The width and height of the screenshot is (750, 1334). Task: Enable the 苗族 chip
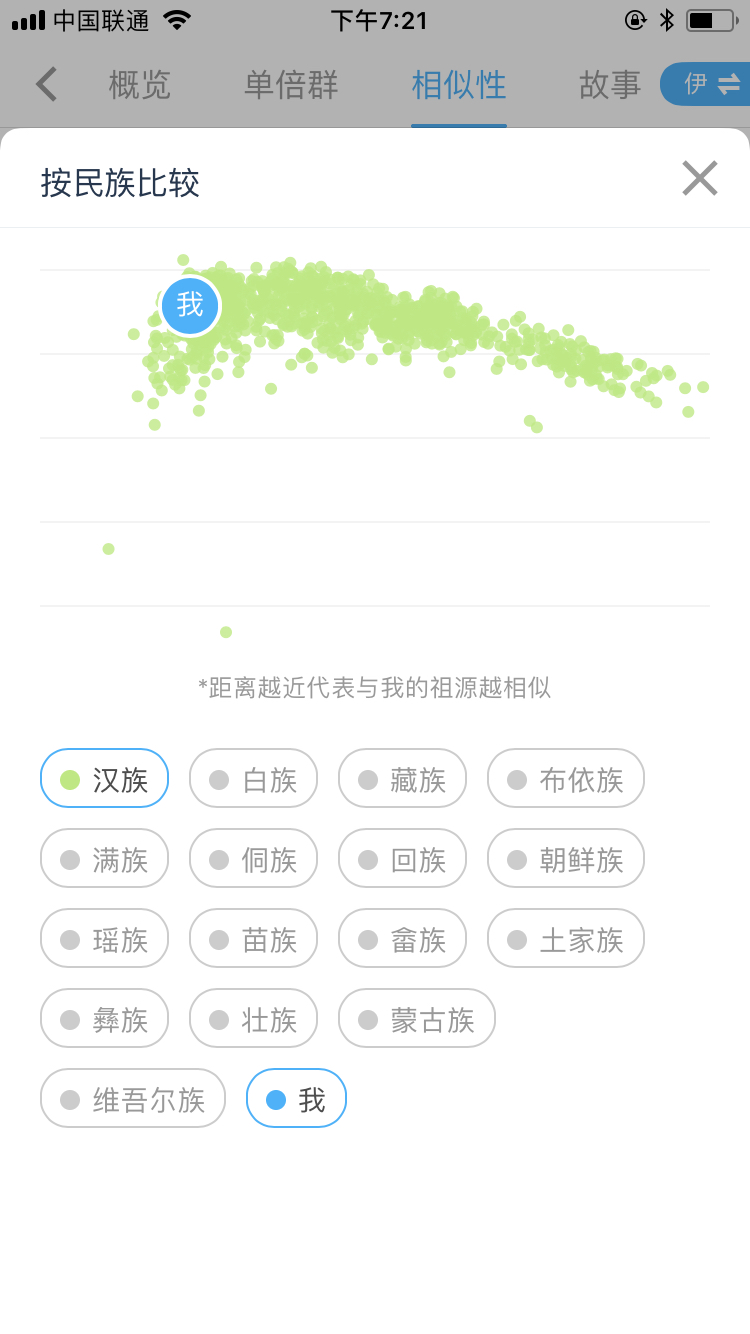[253, 938]
